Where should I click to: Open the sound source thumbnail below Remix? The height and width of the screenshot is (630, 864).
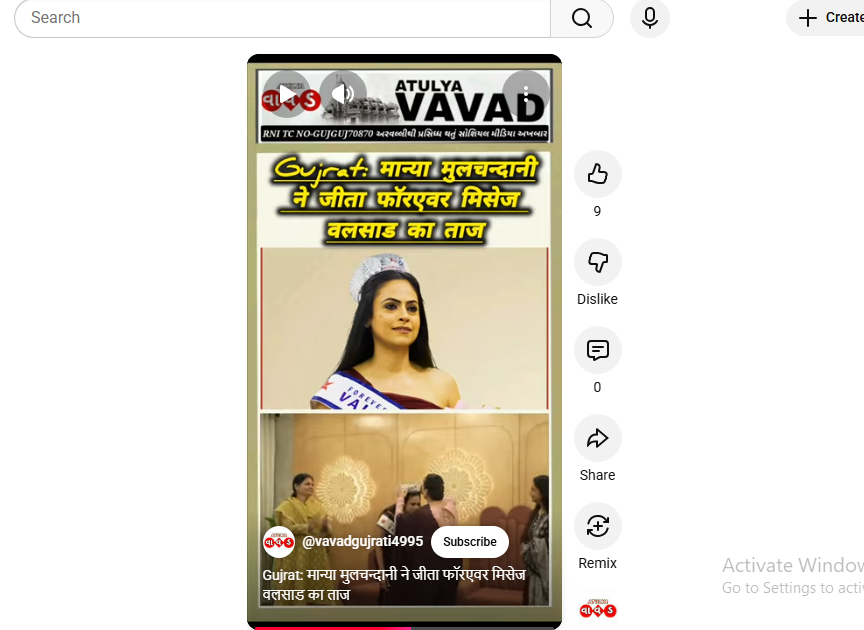(598, 609)
